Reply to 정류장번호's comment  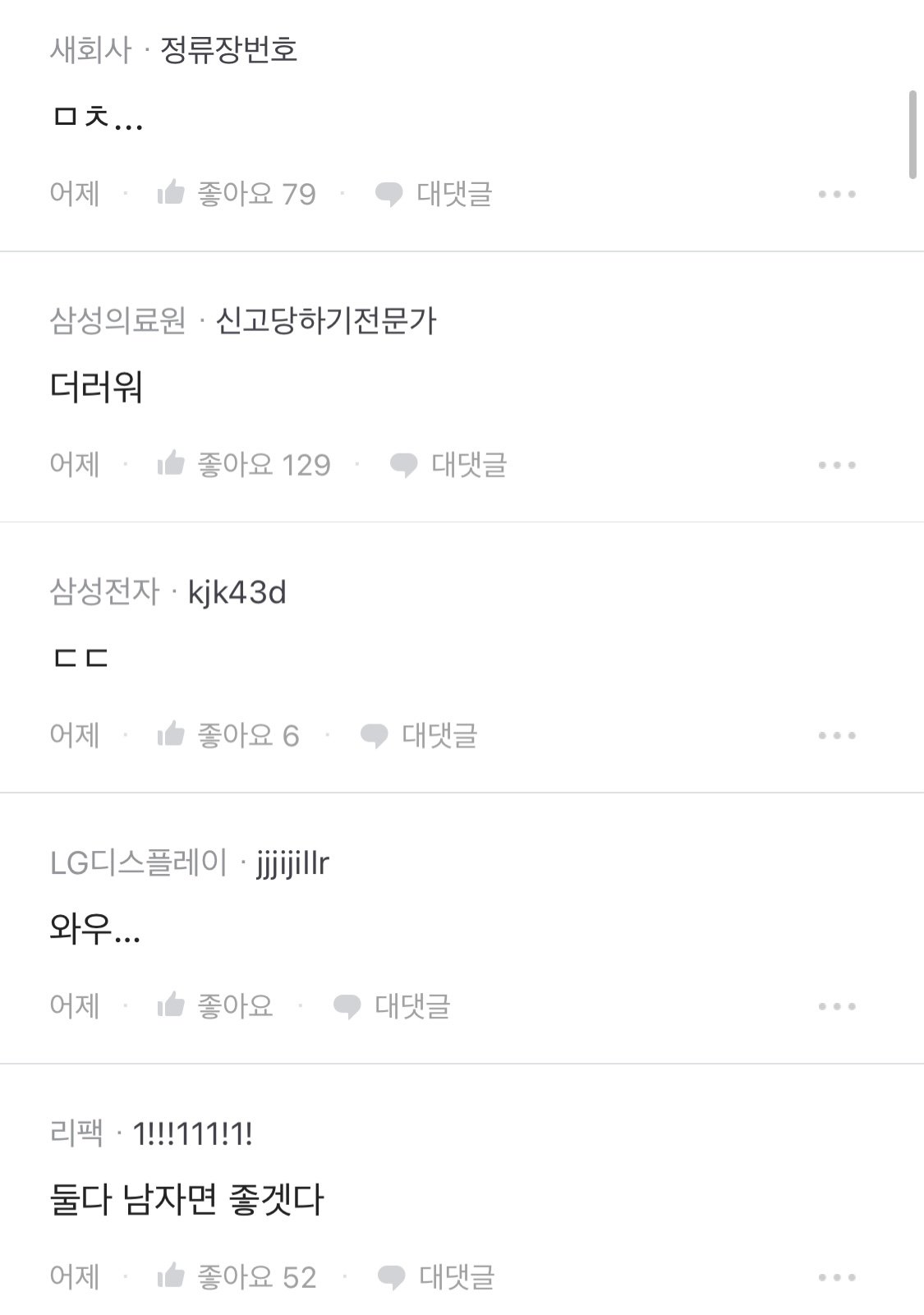point(434,194)
